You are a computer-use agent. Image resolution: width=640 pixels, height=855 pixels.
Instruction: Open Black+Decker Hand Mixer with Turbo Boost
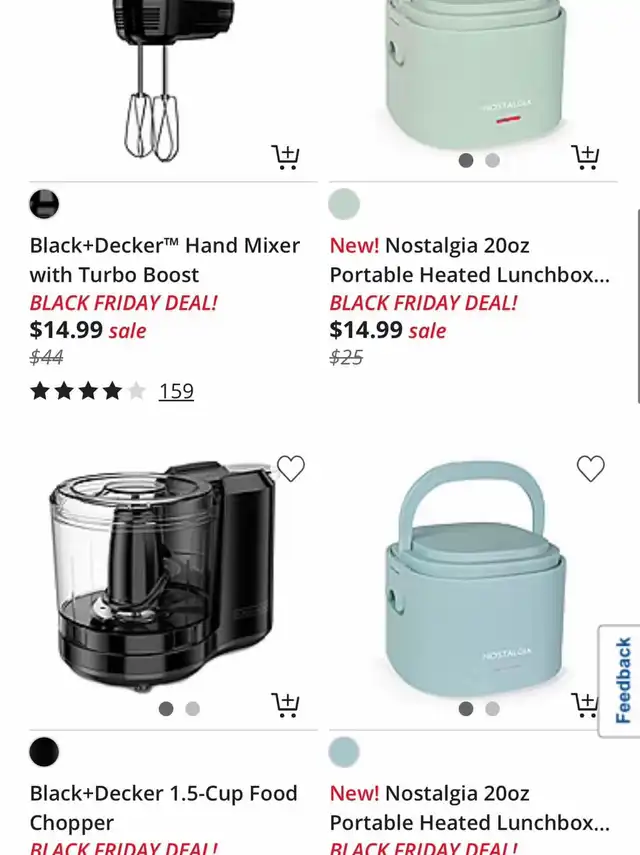pos(164,260)
